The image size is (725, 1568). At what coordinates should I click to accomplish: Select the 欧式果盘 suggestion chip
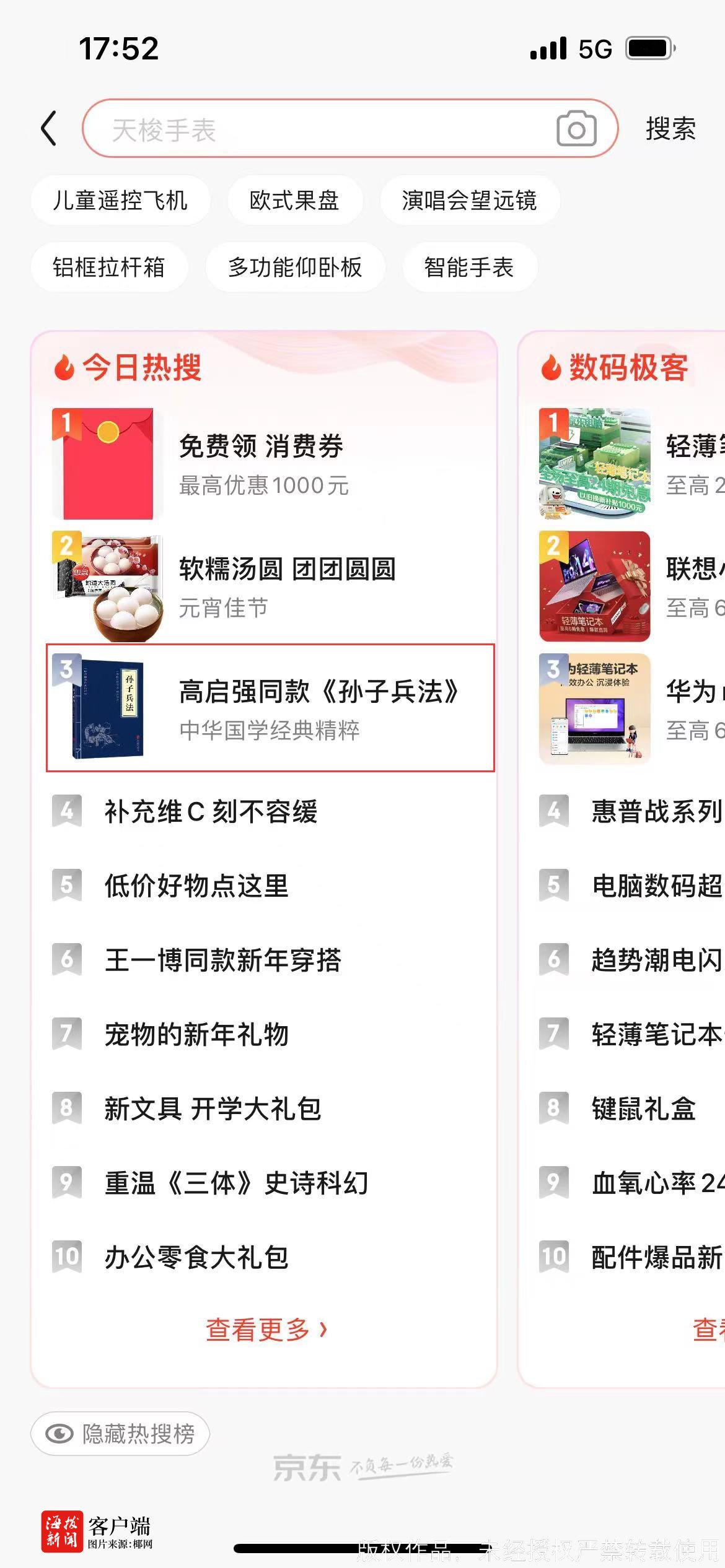(294, 201)
